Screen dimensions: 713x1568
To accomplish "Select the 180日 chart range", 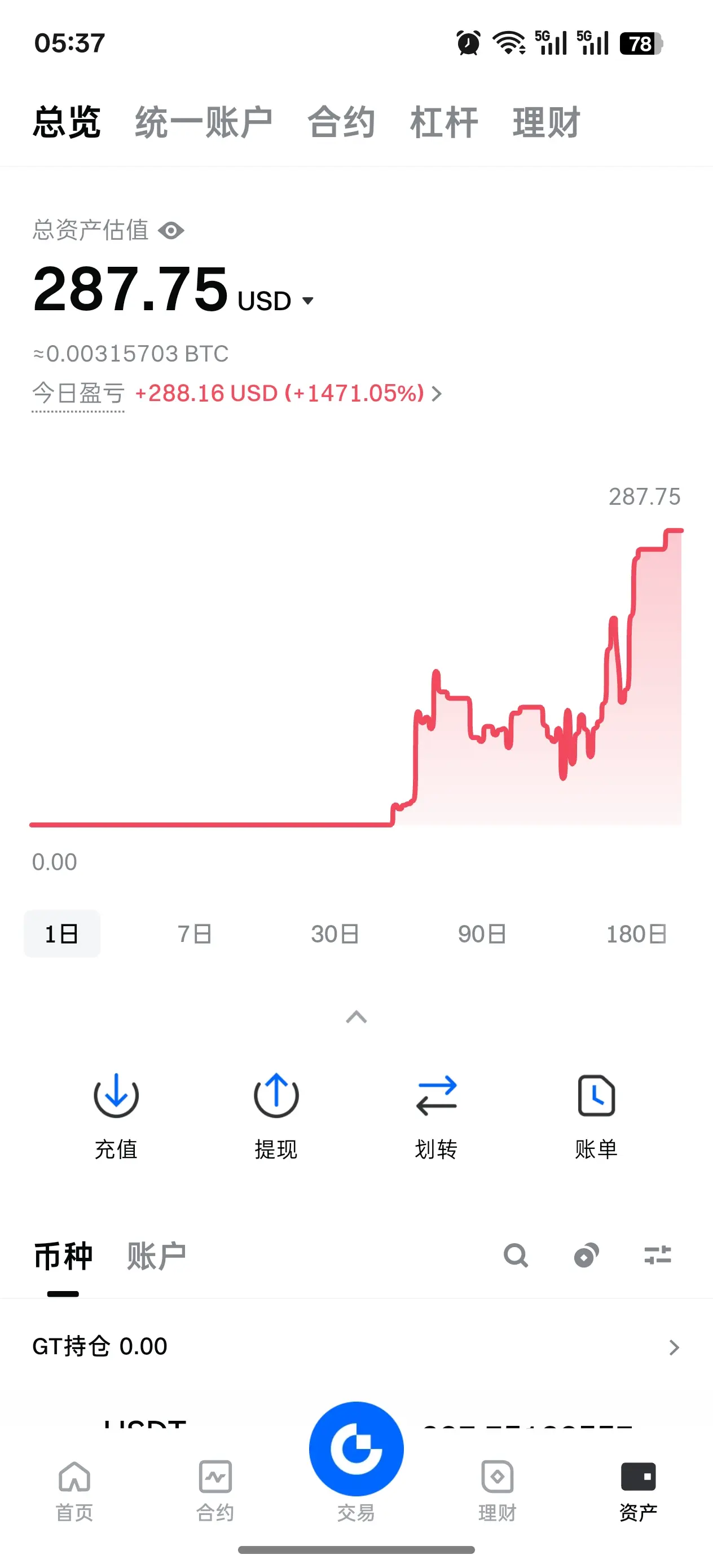I will 636,933.
